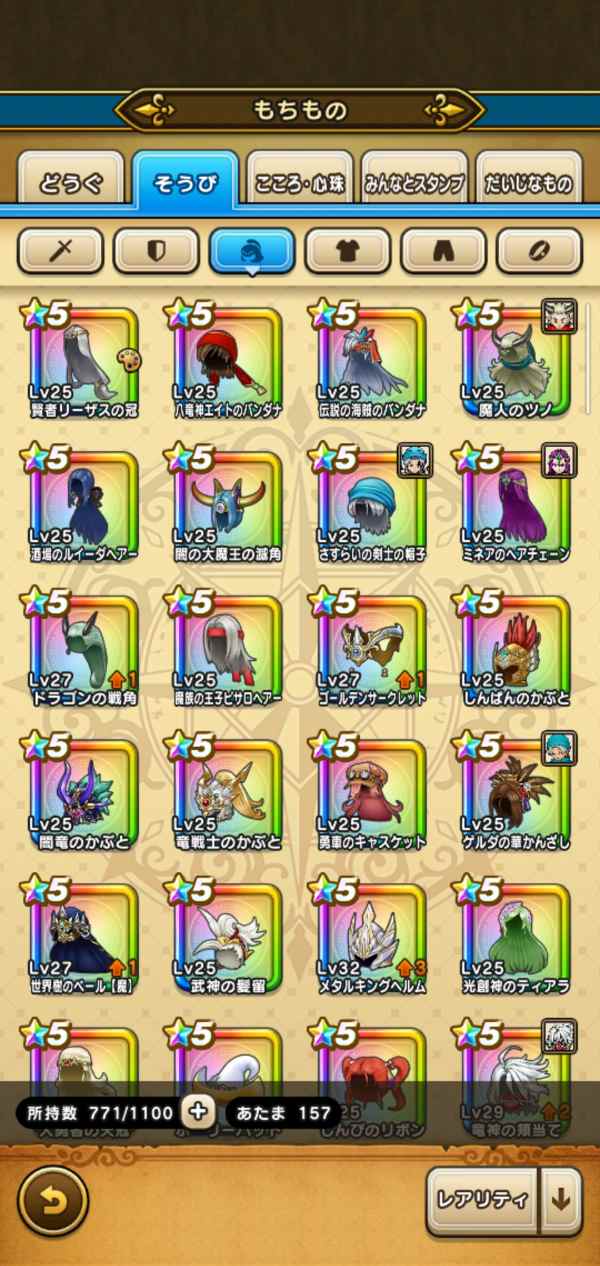
Task: Switch to みんなとスタンプ tab
Action: (414, 182)
